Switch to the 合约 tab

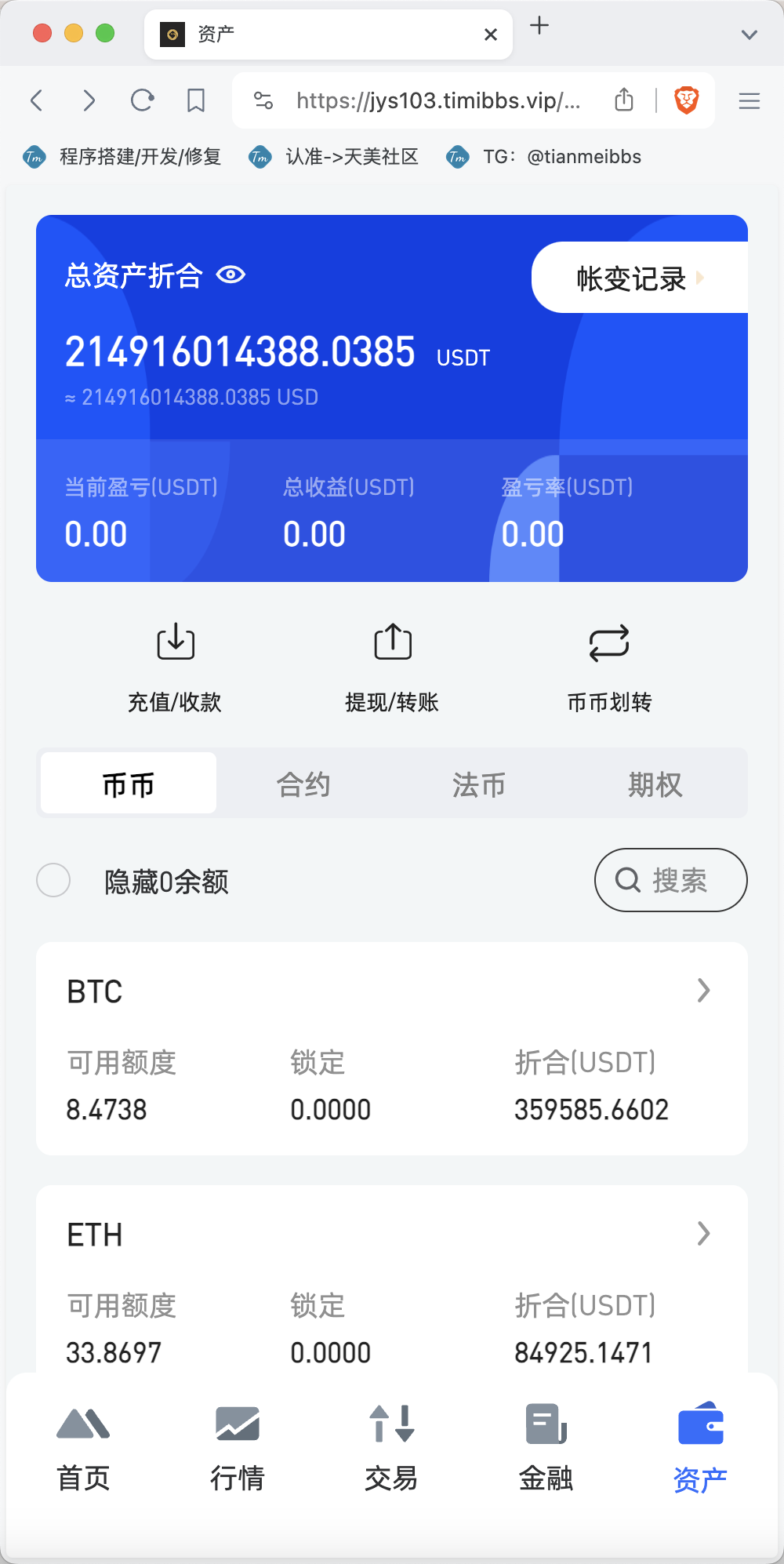(303, 784)
